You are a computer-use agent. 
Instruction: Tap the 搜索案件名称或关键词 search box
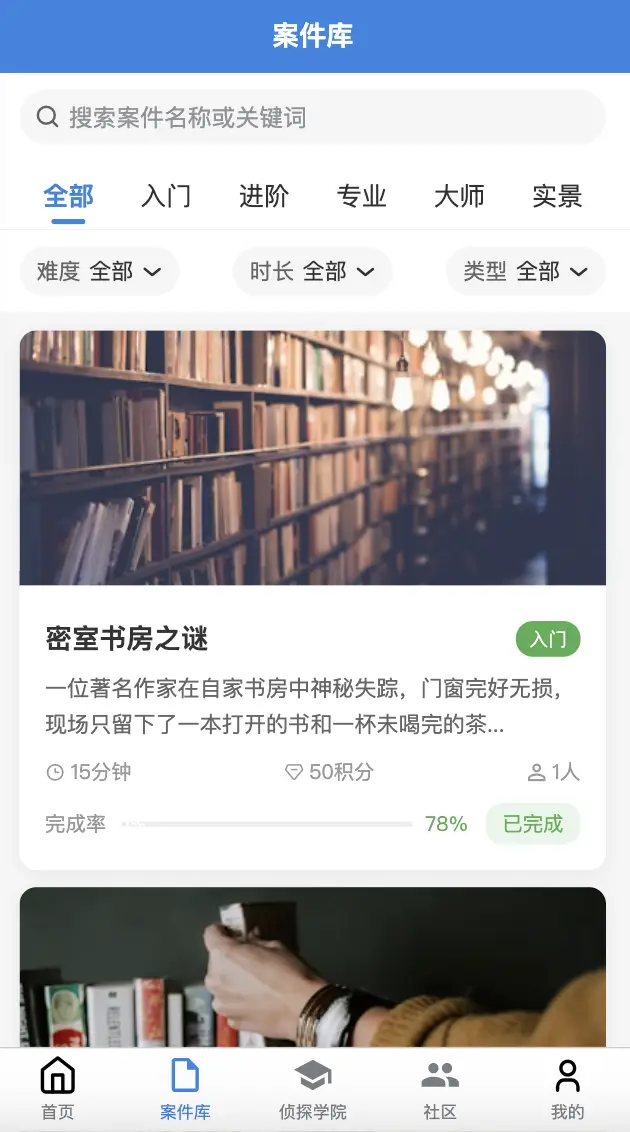point(312,118)
